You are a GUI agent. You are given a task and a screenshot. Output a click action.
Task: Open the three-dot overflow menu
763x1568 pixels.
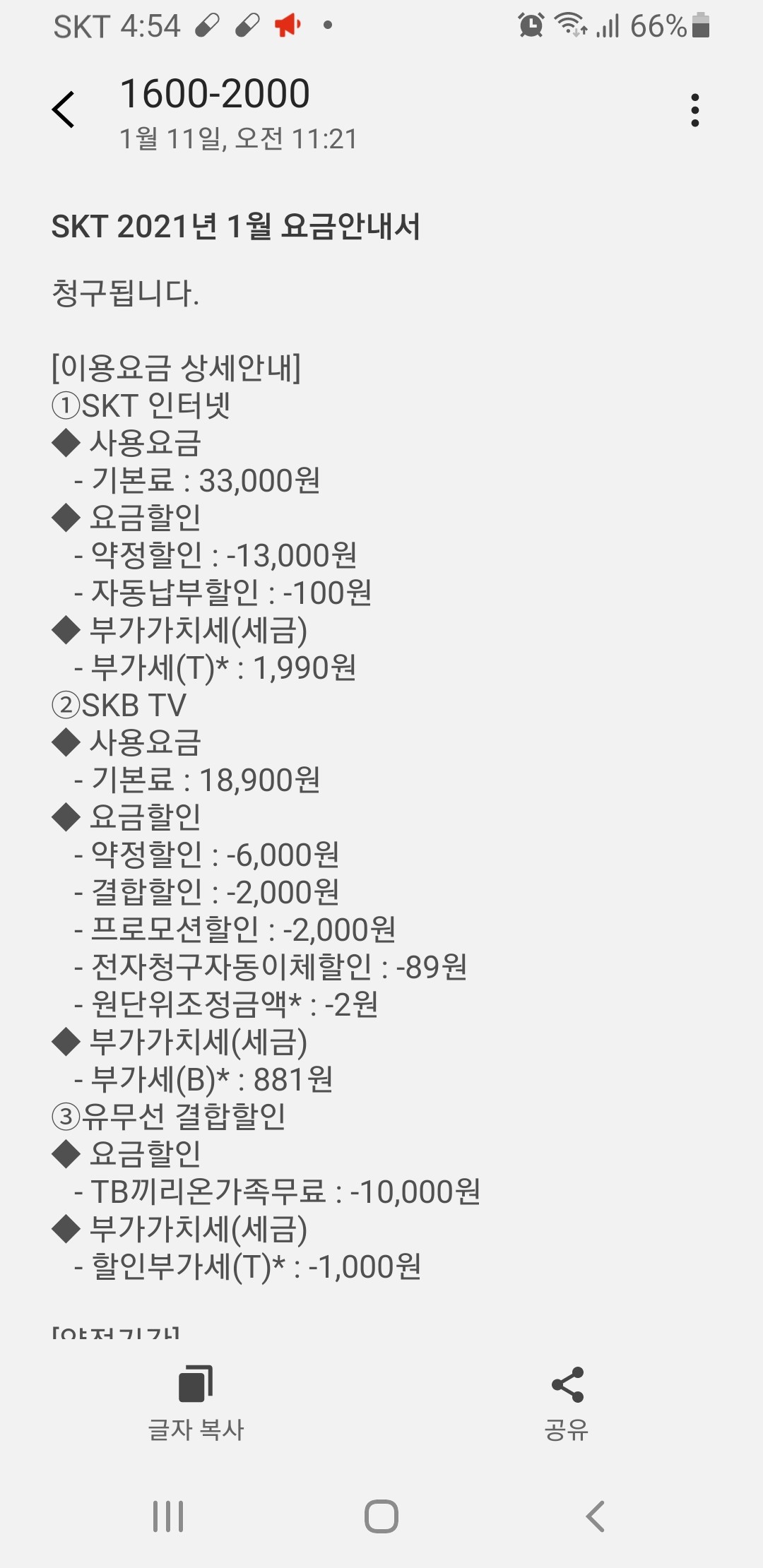[695, 110]
